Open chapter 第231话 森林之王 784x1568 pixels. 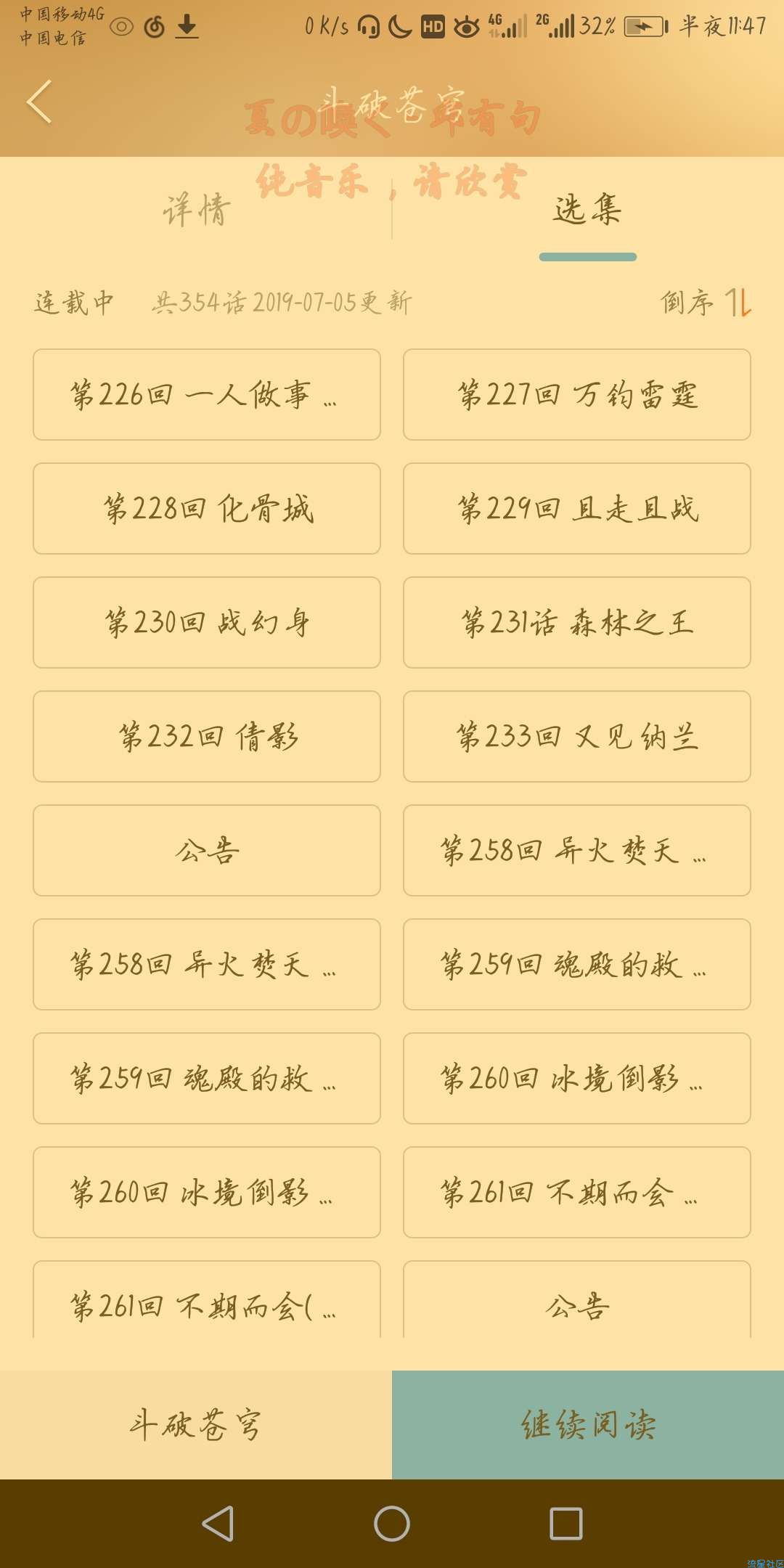click(577, 622)
